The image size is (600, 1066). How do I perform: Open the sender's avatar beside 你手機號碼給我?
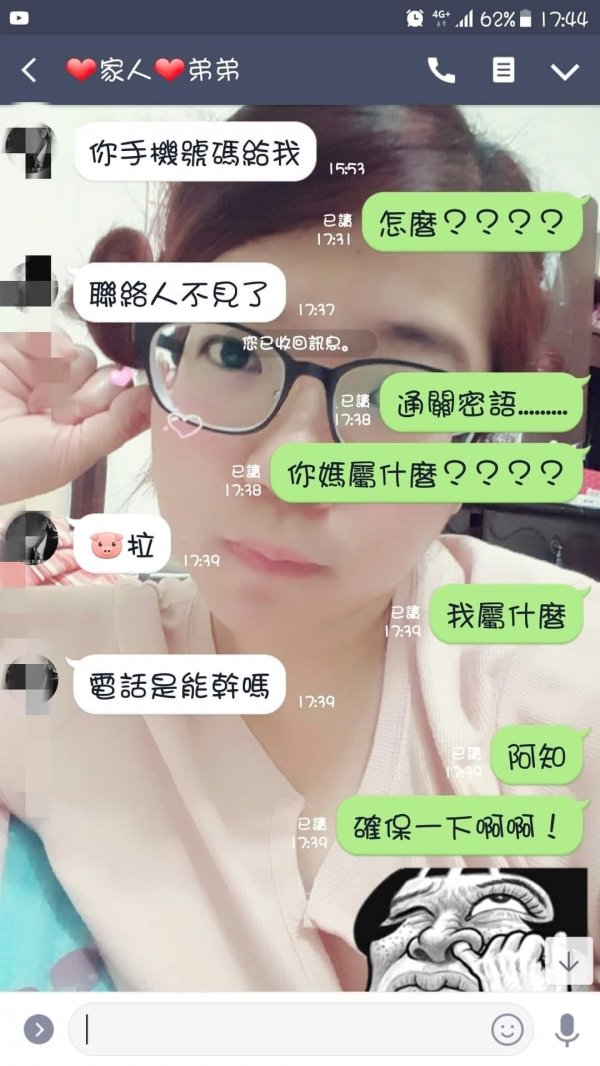point(28,152)
